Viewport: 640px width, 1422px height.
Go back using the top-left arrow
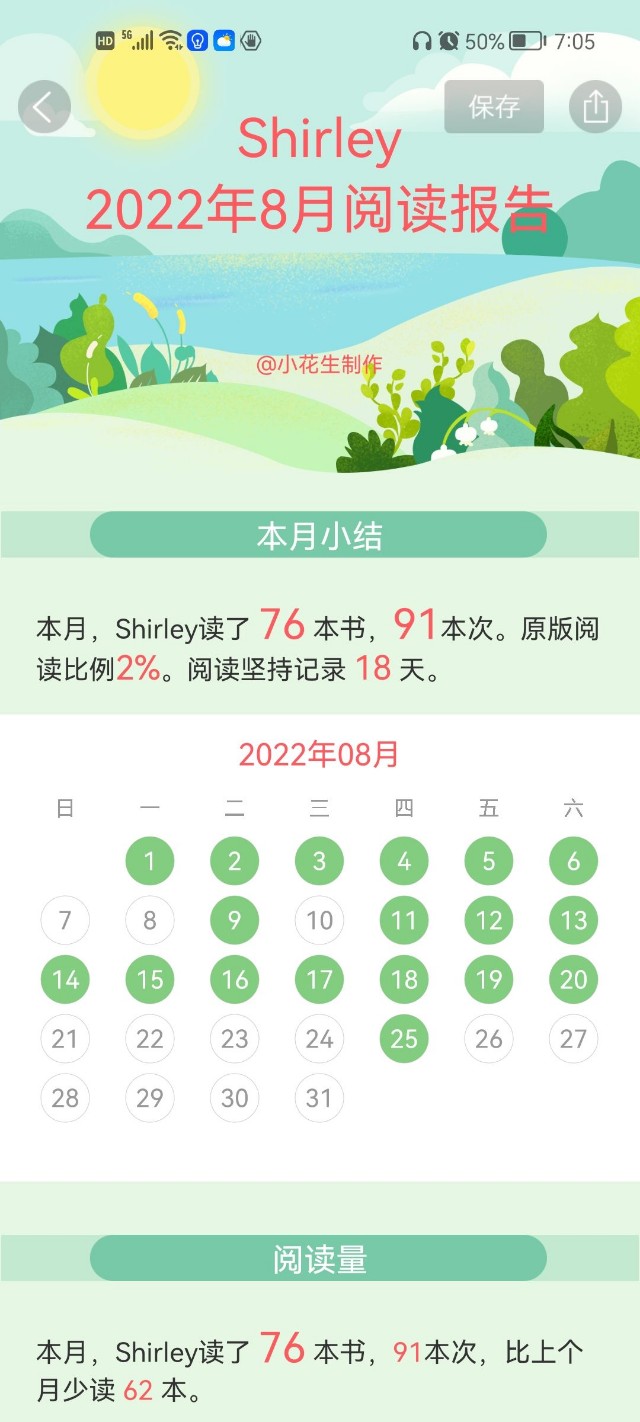pyautogui.click(x=44, y=107)
